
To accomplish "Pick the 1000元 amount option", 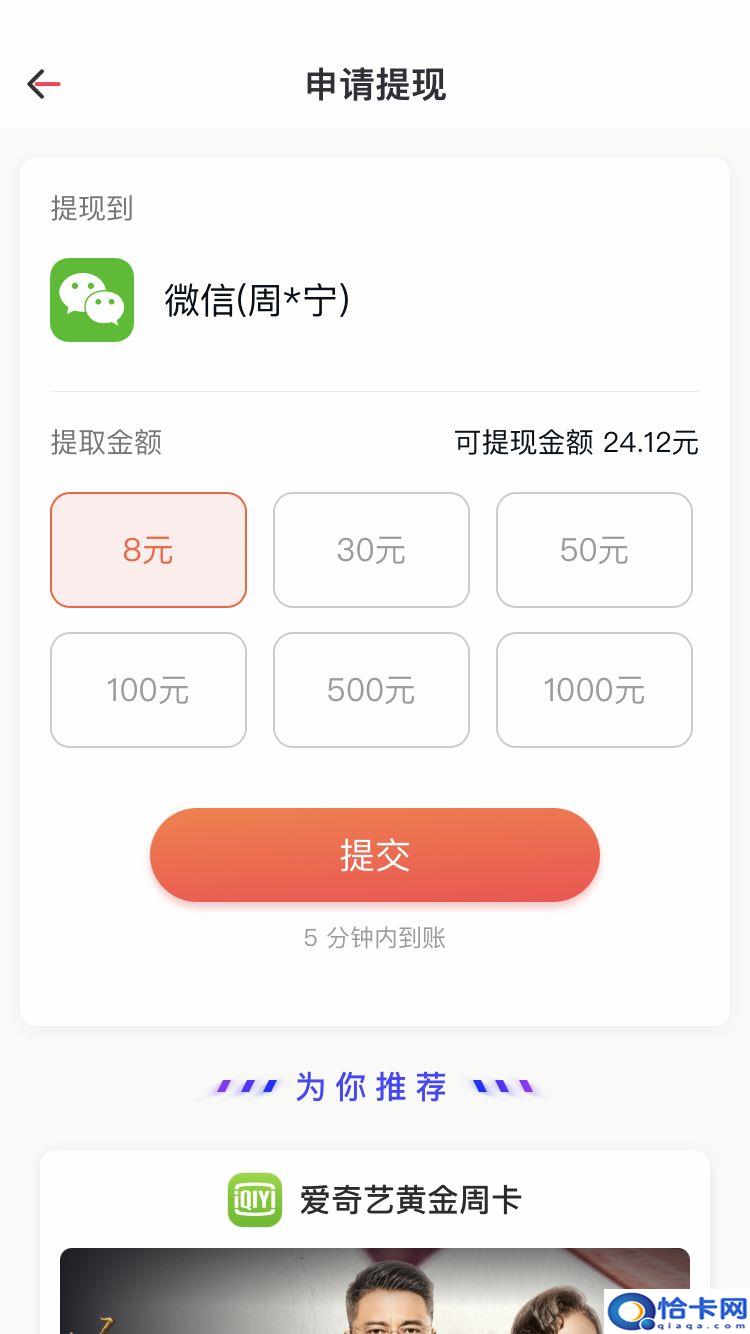I will point(594,690).
